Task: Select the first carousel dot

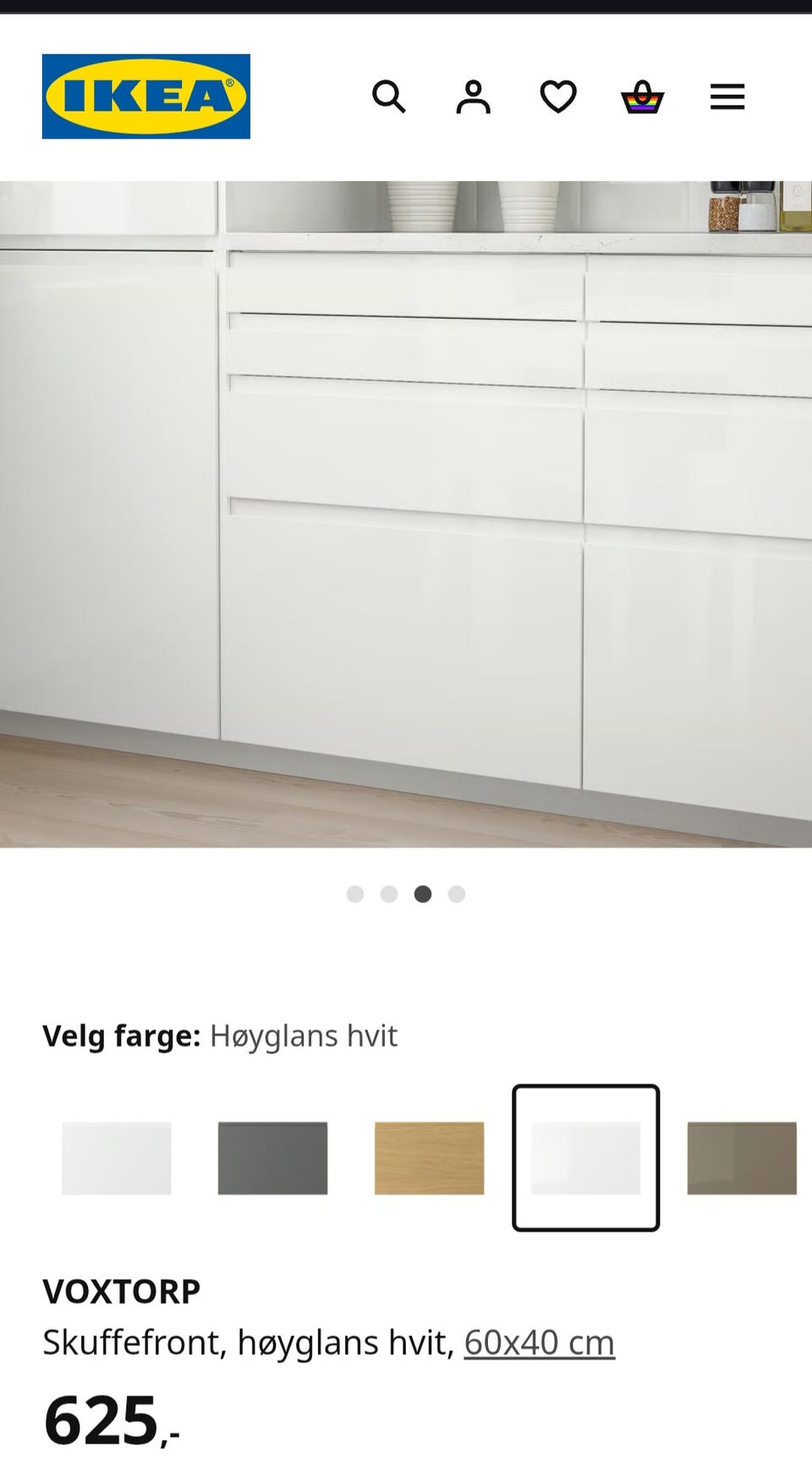Action: point(355,893)
